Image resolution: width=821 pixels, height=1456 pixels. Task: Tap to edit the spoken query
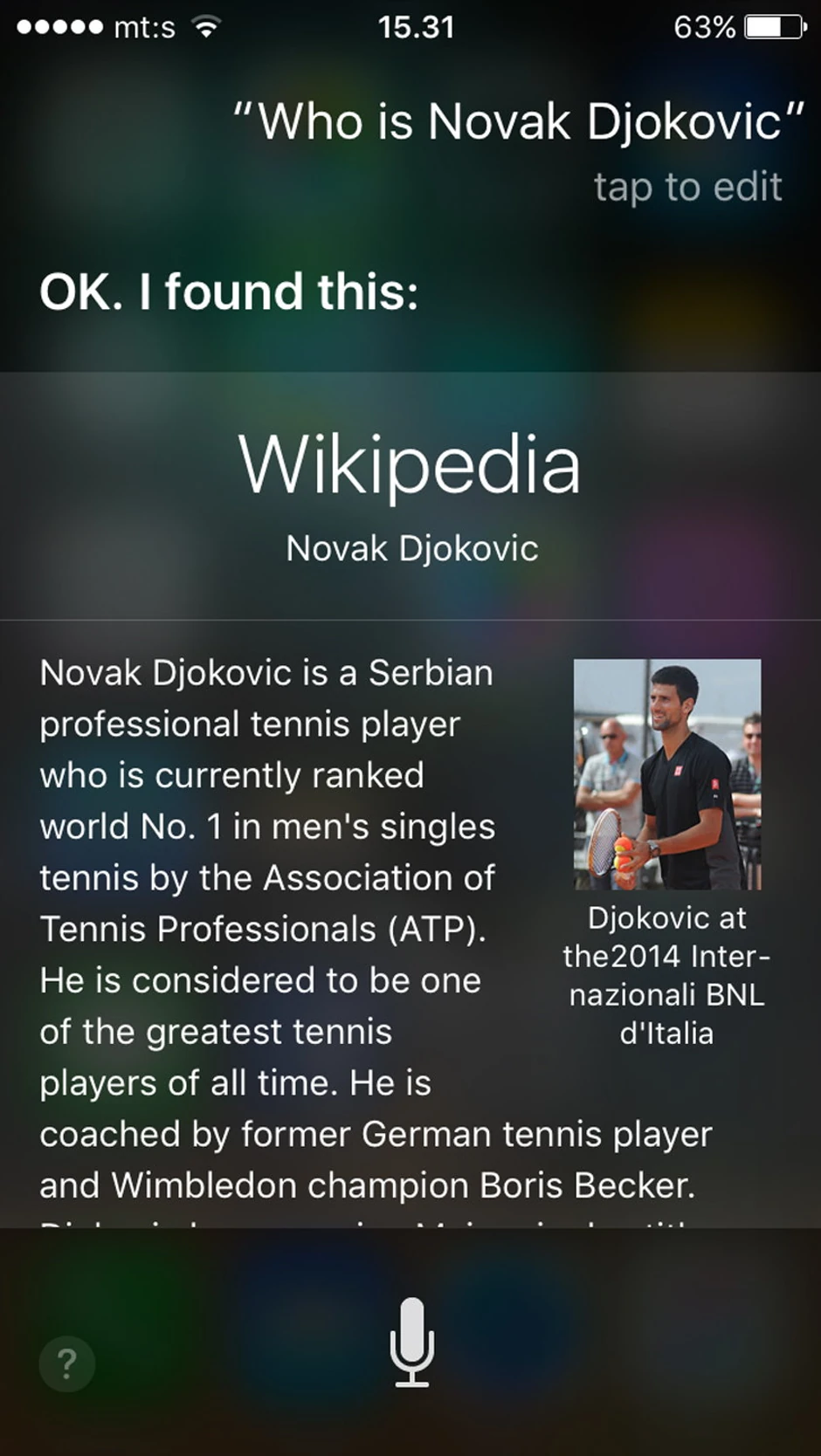click(x=687, y=187)
